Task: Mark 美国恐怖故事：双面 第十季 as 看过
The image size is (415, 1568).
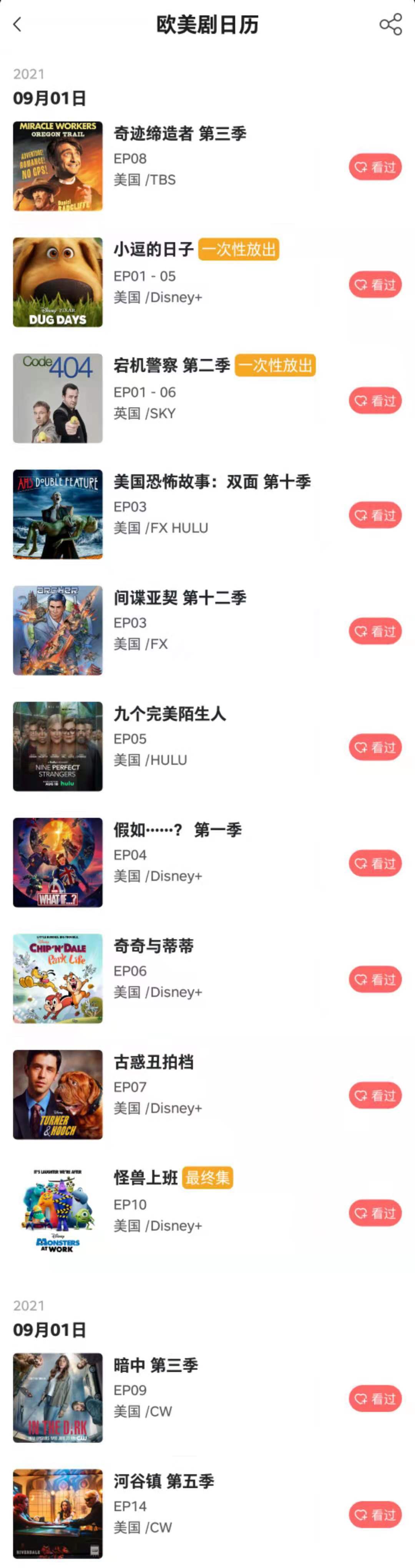Action: 375,515
